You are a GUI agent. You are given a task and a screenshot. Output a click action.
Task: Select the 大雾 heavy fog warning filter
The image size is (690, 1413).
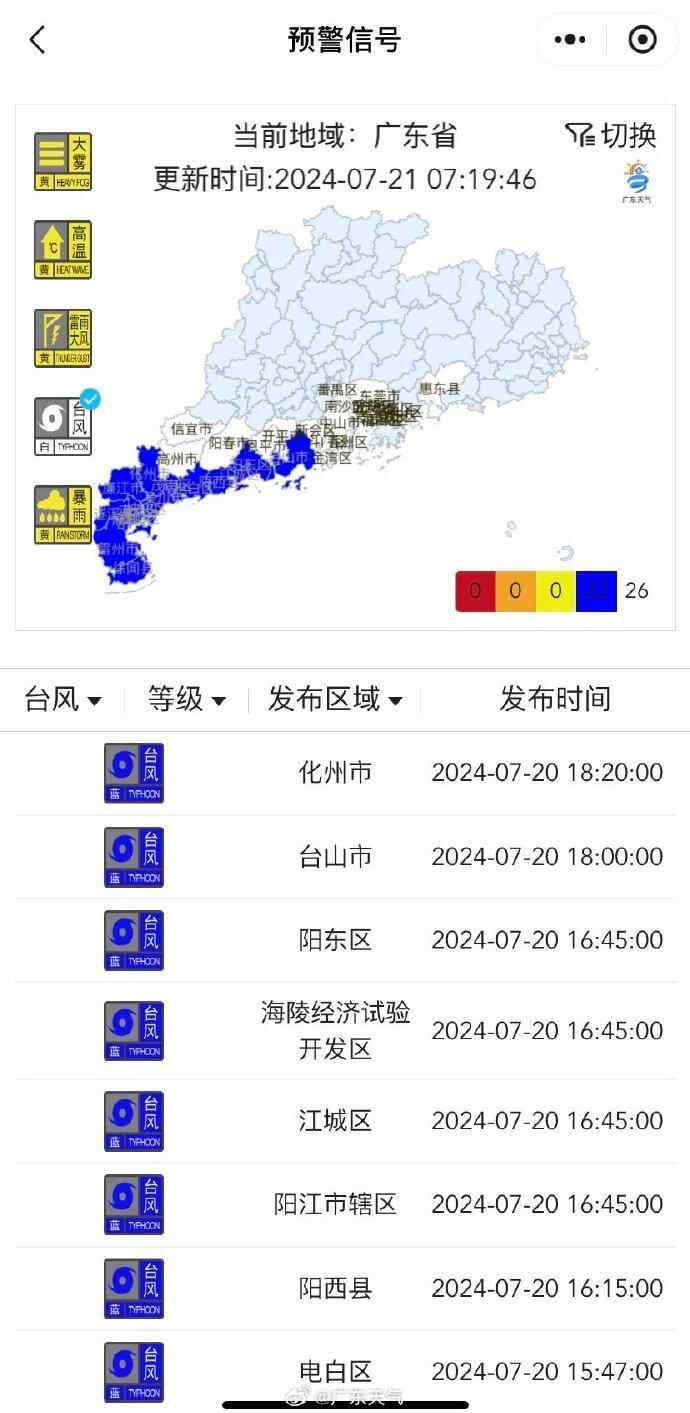tap(62, 161)
